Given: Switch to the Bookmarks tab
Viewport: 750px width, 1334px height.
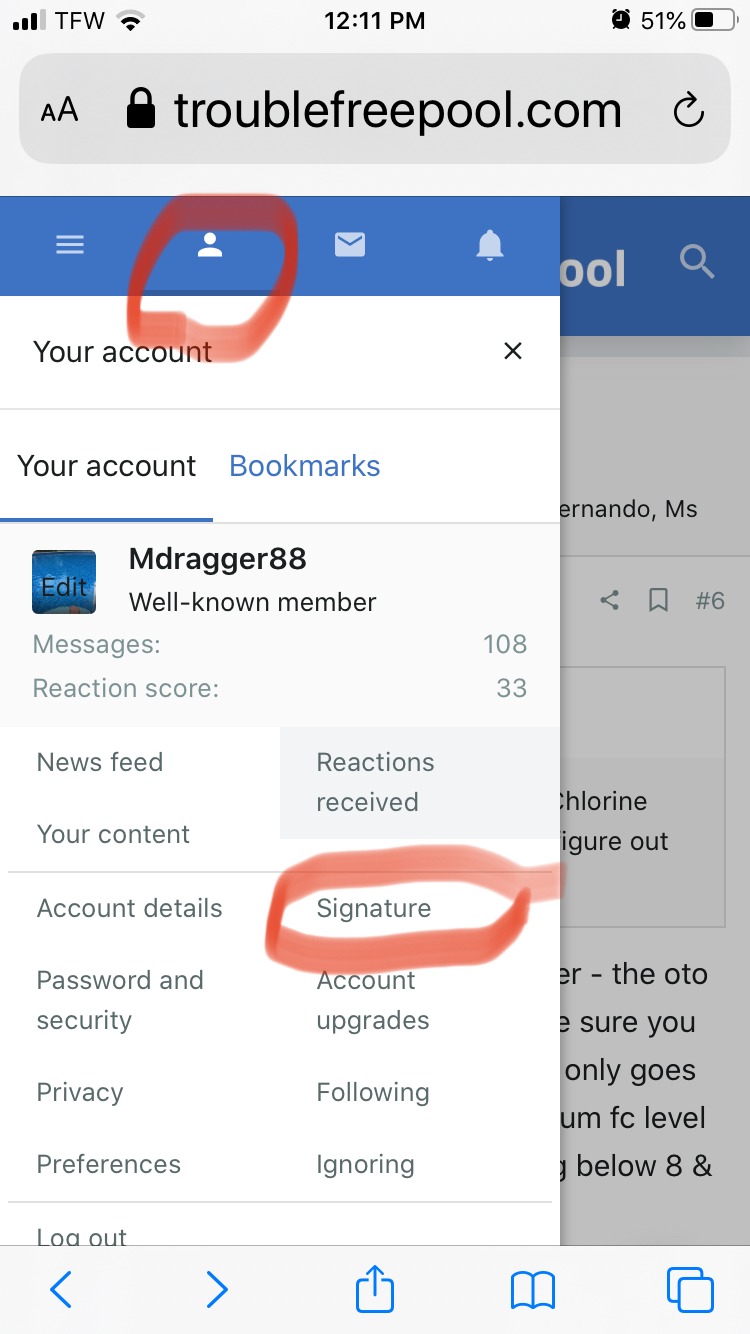Looking at the screenshot, I should coord(304,466).
